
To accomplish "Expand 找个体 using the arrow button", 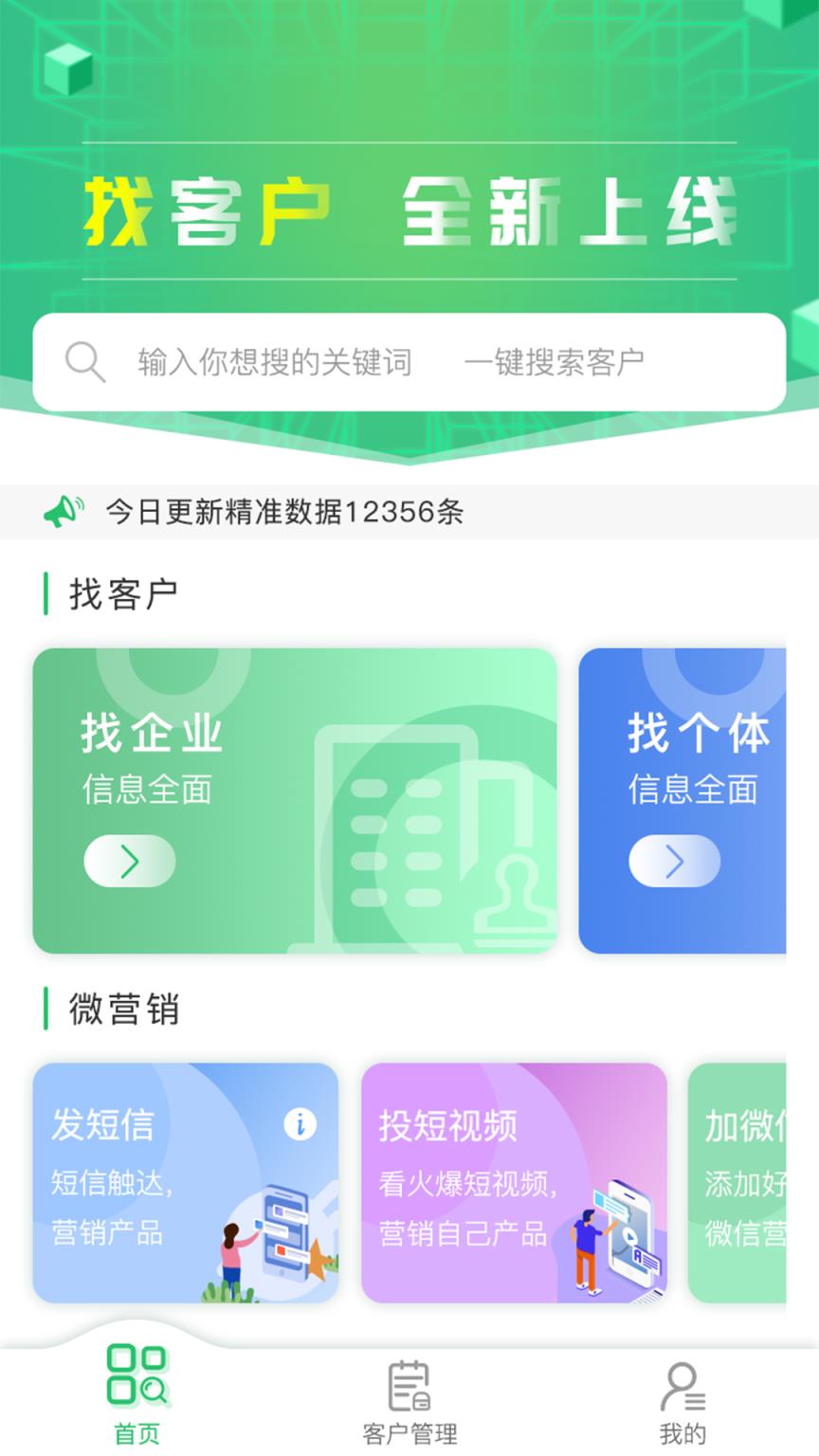I will point(675,861).
